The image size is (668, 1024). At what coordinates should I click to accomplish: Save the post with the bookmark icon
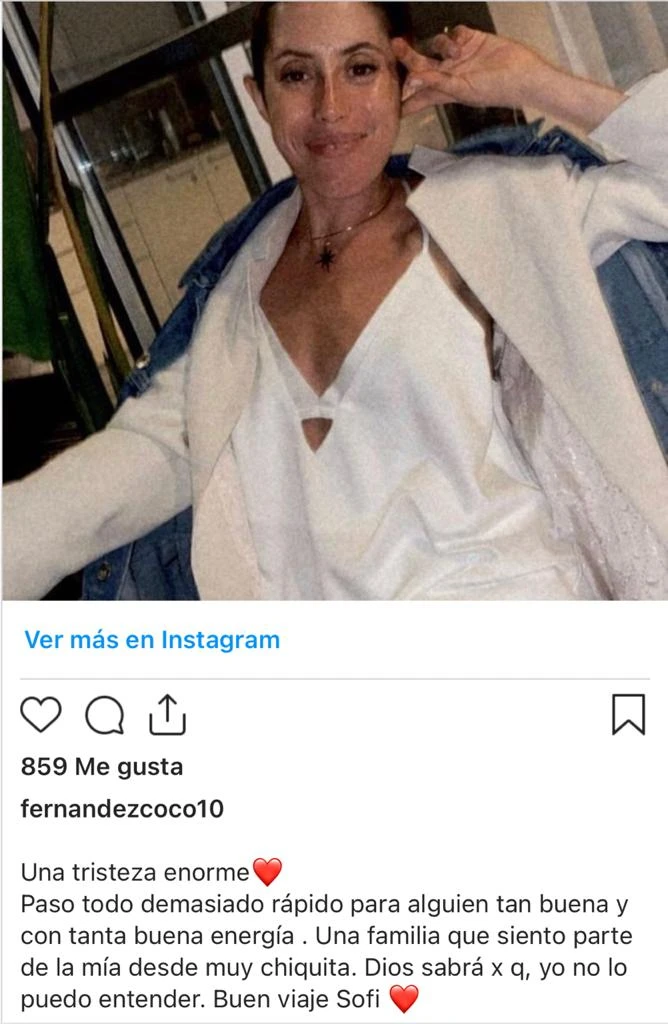(x=628, y=715)
